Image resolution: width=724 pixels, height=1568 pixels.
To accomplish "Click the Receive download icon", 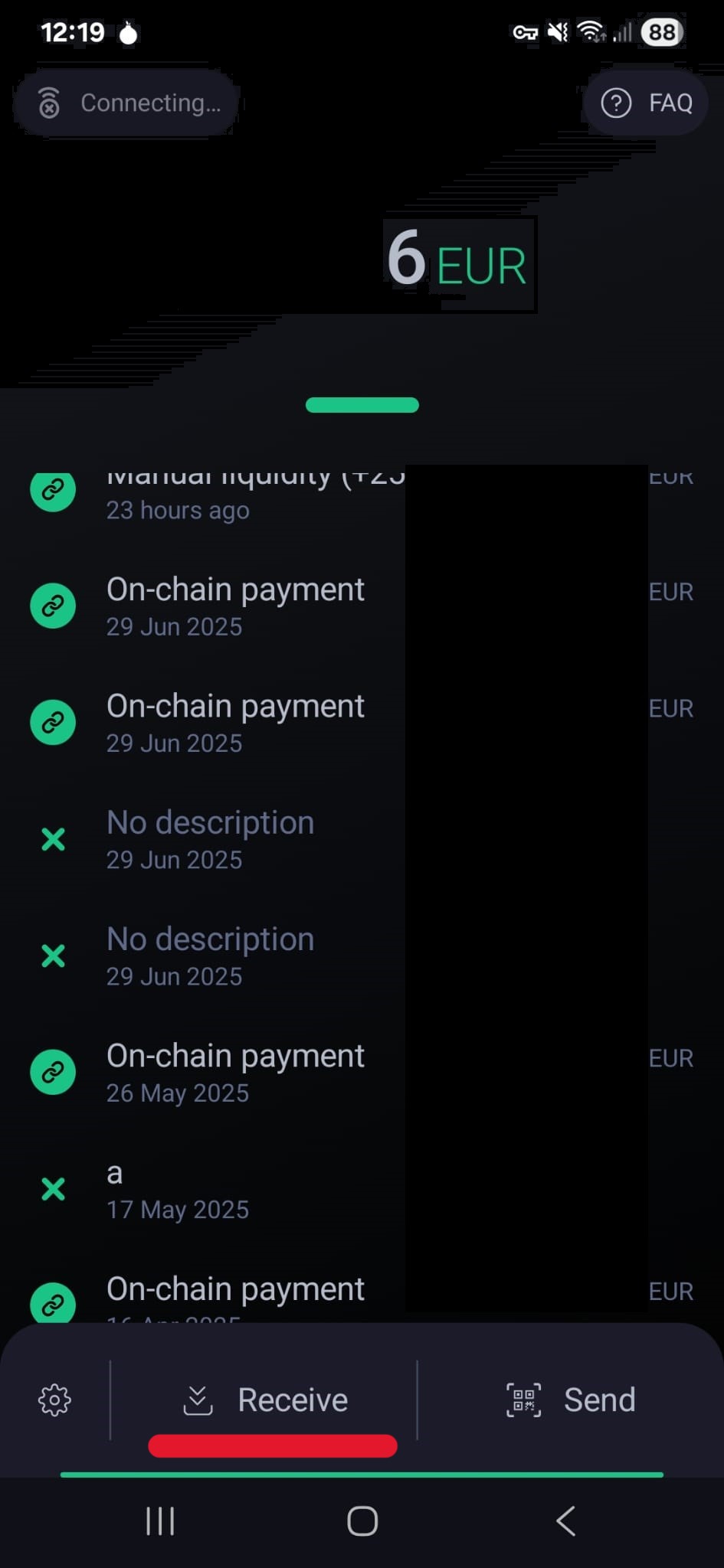I will pyautogui.click(x=198, y=1399).
